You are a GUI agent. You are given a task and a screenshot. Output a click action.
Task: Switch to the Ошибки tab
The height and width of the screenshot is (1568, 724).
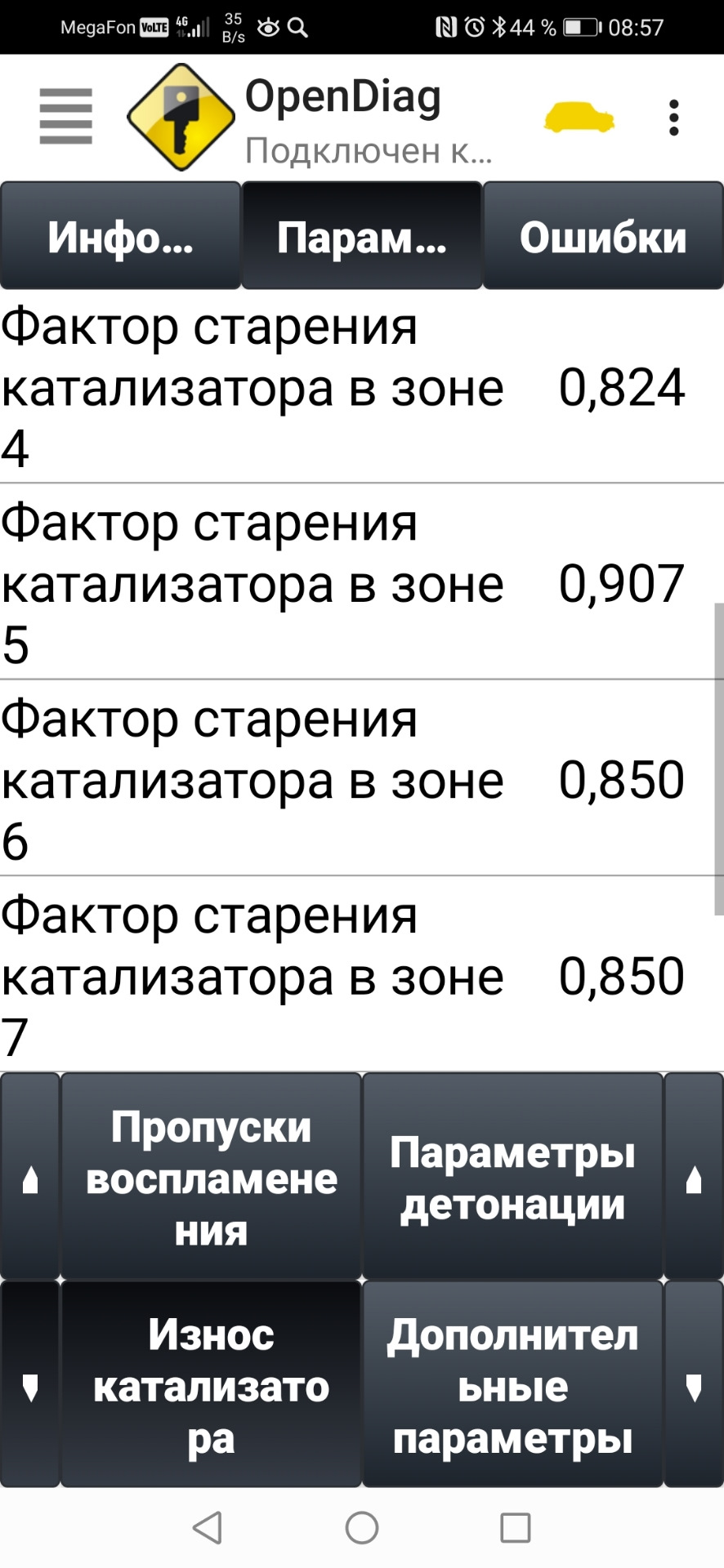tap(603, 237)
